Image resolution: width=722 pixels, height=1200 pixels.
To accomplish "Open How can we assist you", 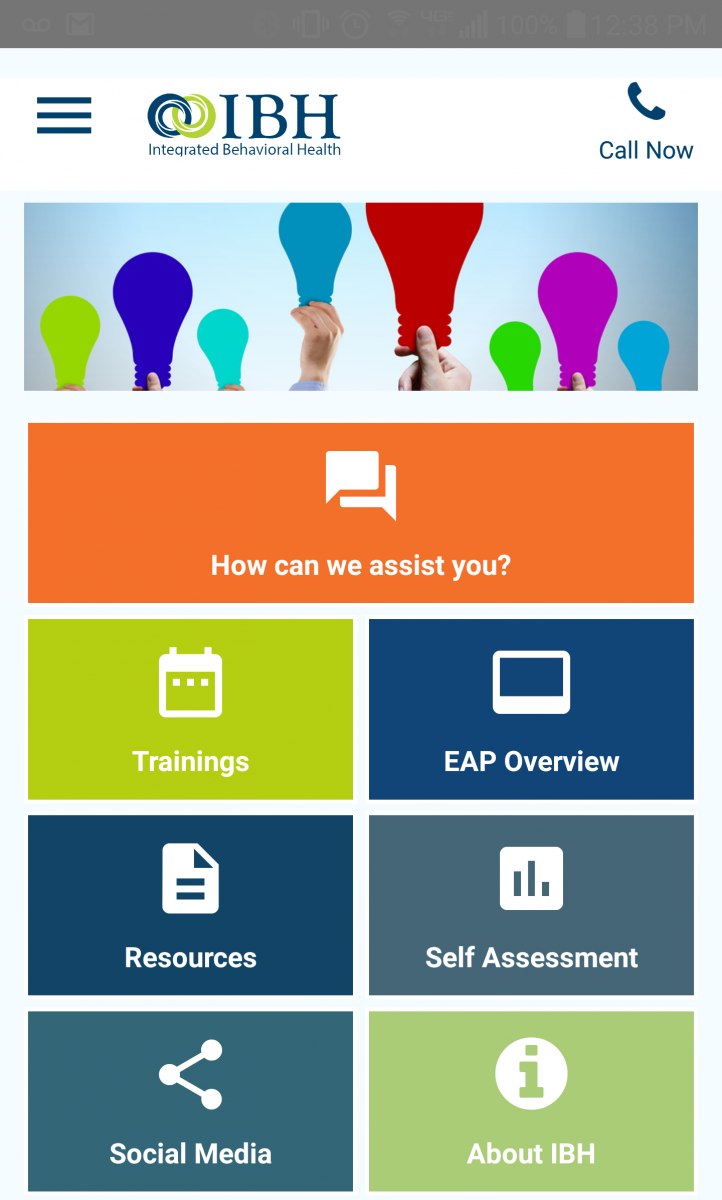I will 361,513.
